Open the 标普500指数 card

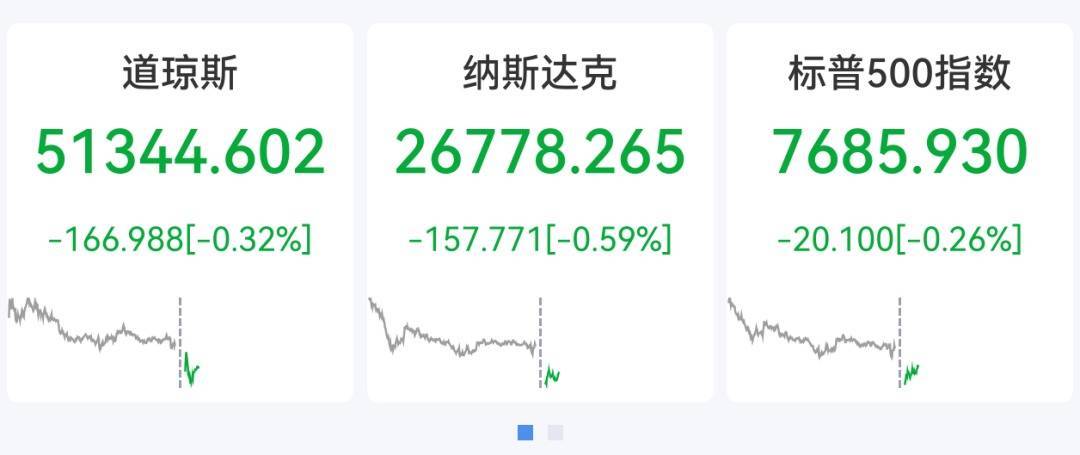tap(900, 213)
